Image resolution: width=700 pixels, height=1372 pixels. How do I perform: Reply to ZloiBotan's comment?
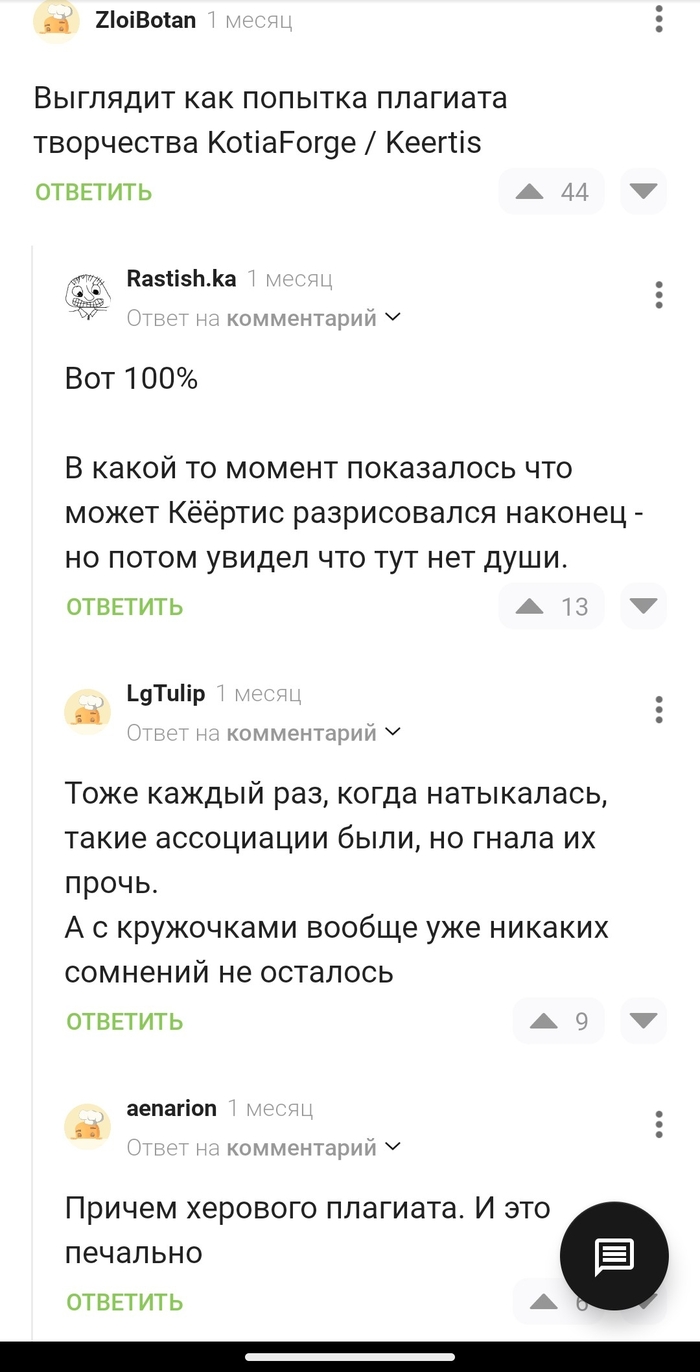tap(94, 192)
